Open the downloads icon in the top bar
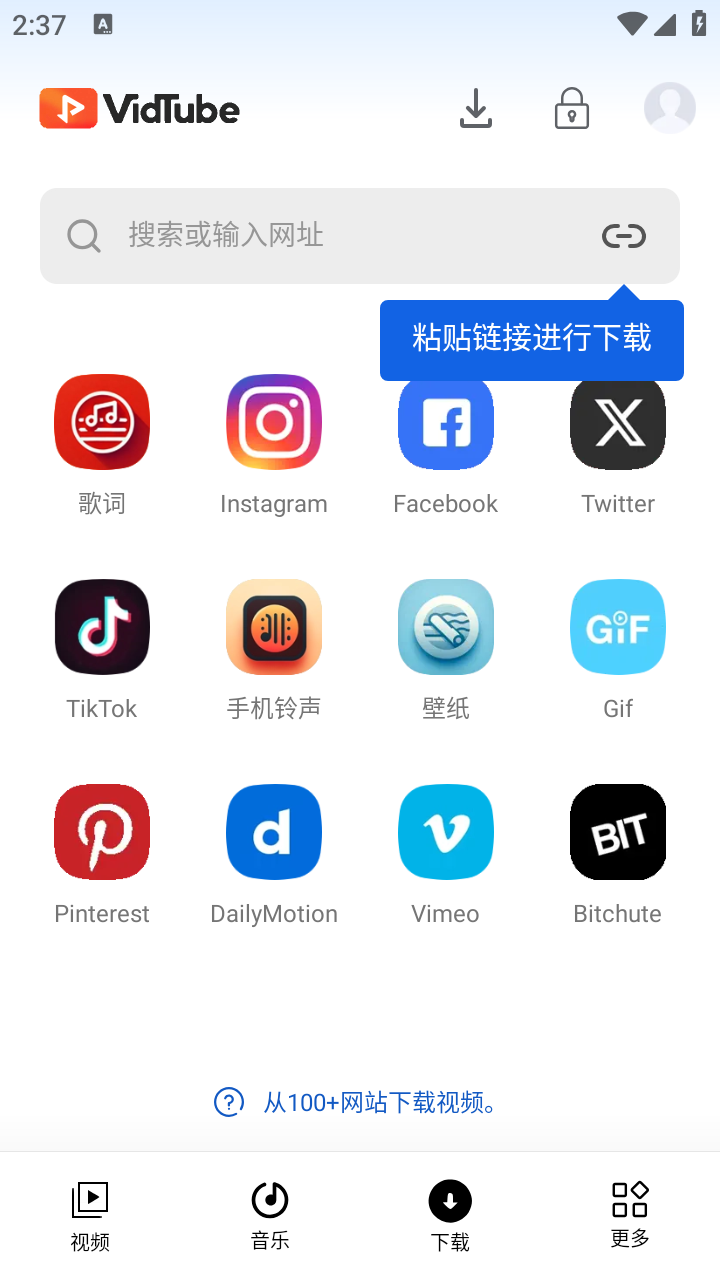 pyautogui.click(x=475, y=110)
